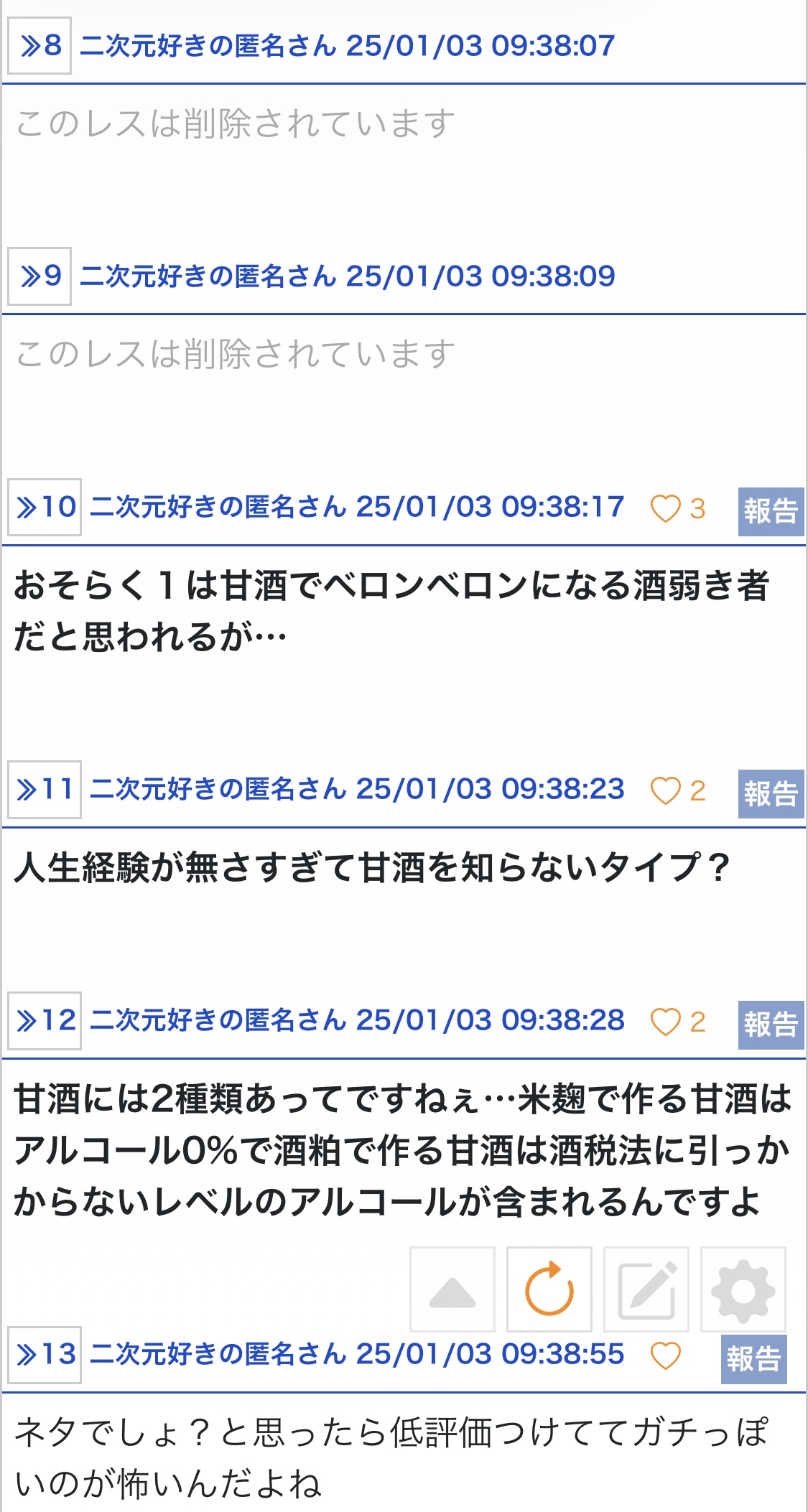Open the >>9 reply number link
Image resolution: width=808 pixels, height=1512 pixels.
tap(40, 276)
